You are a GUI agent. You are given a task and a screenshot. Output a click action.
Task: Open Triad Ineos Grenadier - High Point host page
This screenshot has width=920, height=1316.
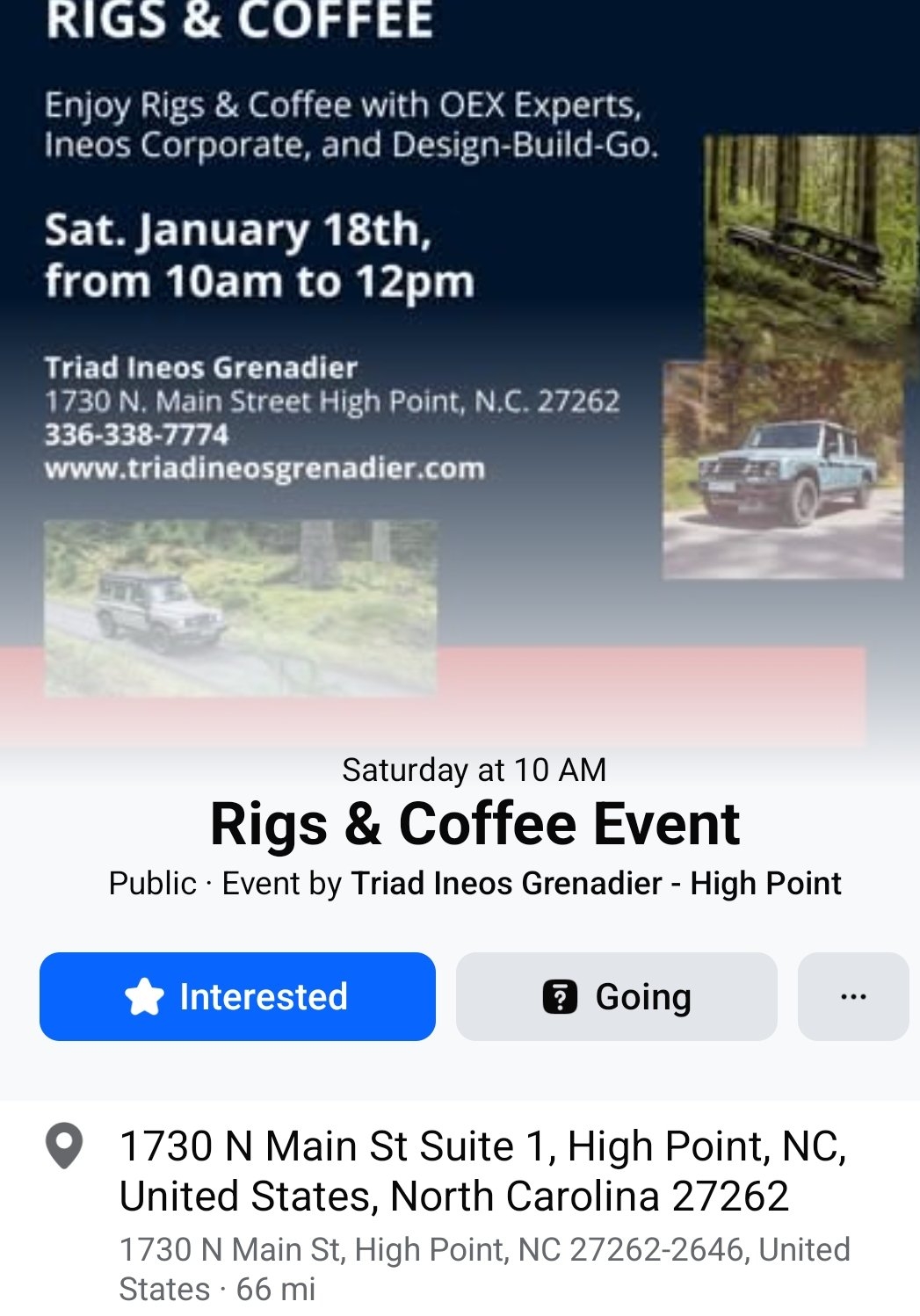[596, 883]
